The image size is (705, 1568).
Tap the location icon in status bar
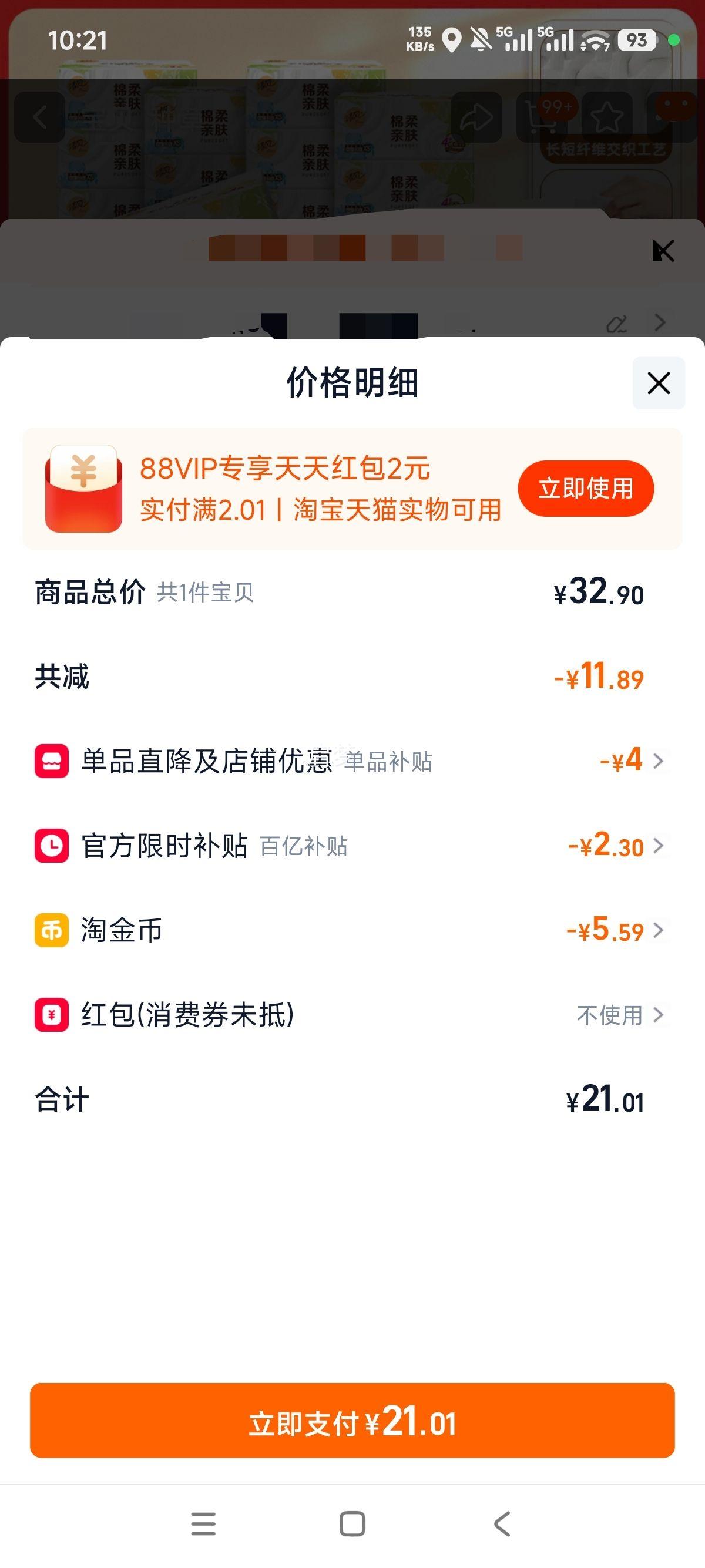click(x=451, y=41)
